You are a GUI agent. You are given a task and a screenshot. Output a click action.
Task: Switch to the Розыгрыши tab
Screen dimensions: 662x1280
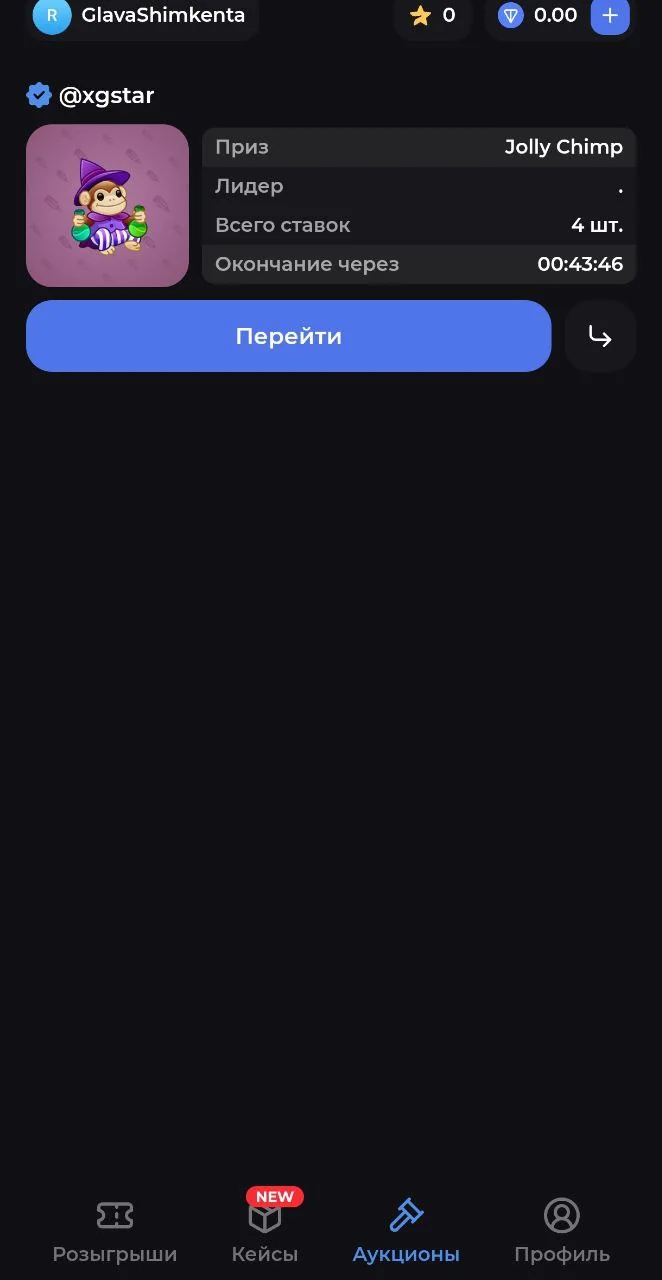[x=115, y=1232]
